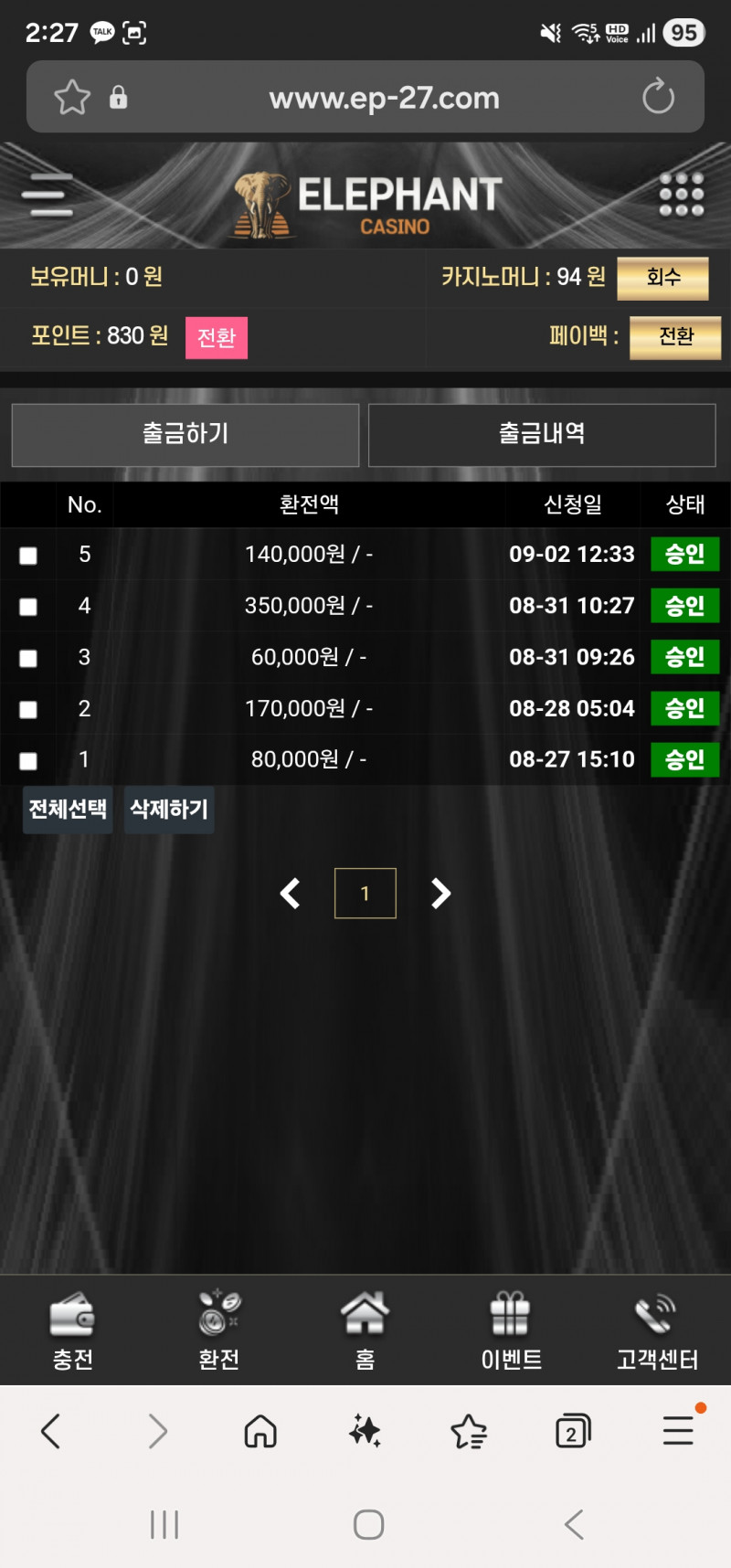The width and height of the screenshot is (731, 1568).
Task: Tick the checkbox for withdrawal No. 1
Action: coord(28,760)
